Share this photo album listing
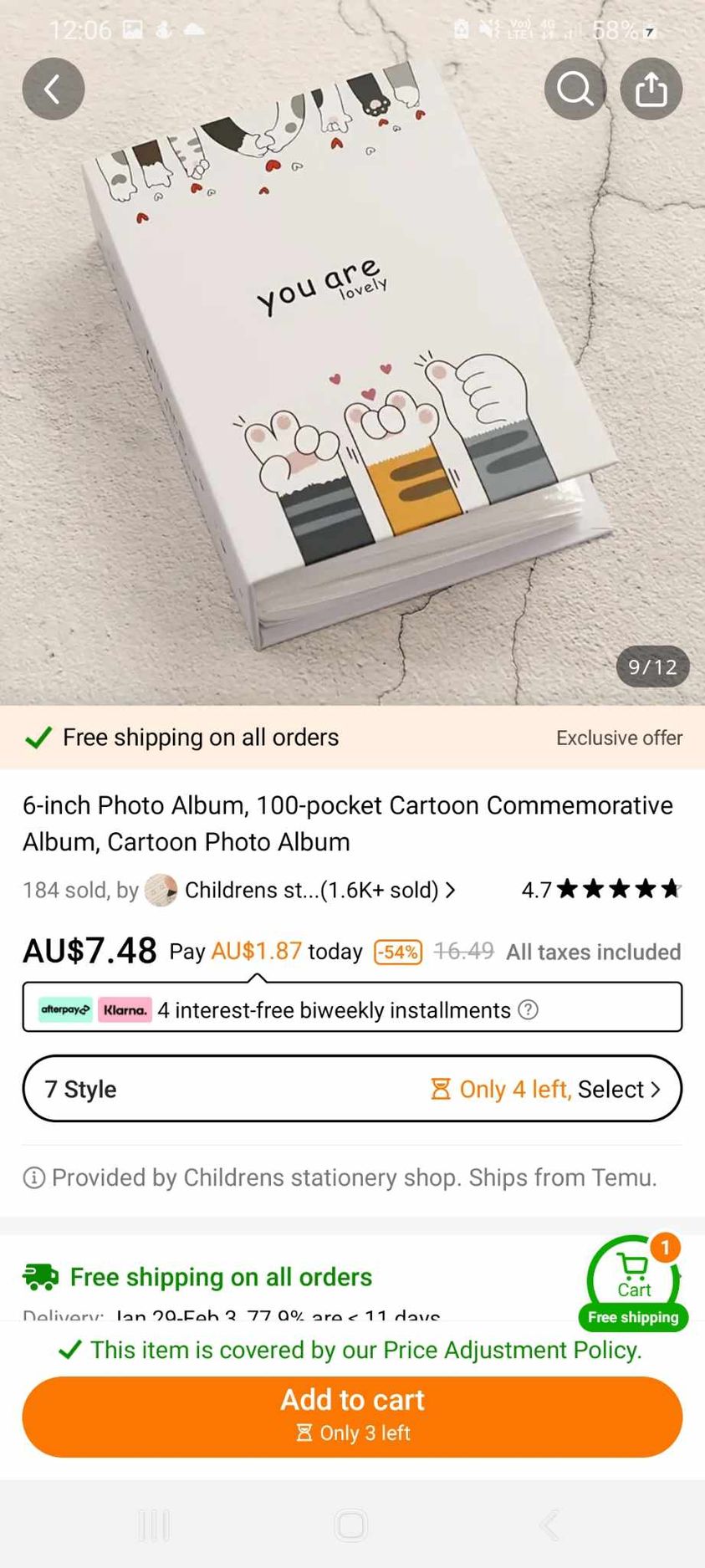 pos(651,89)
